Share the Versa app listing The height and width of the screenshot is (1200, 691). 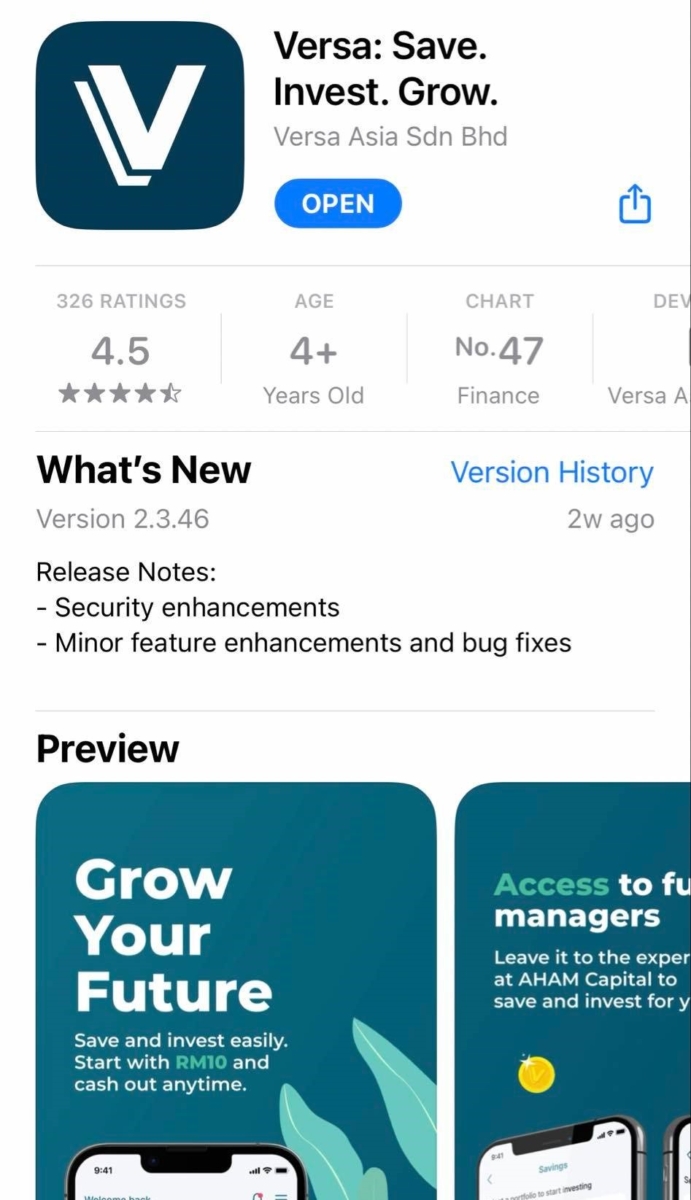point(634,205)
